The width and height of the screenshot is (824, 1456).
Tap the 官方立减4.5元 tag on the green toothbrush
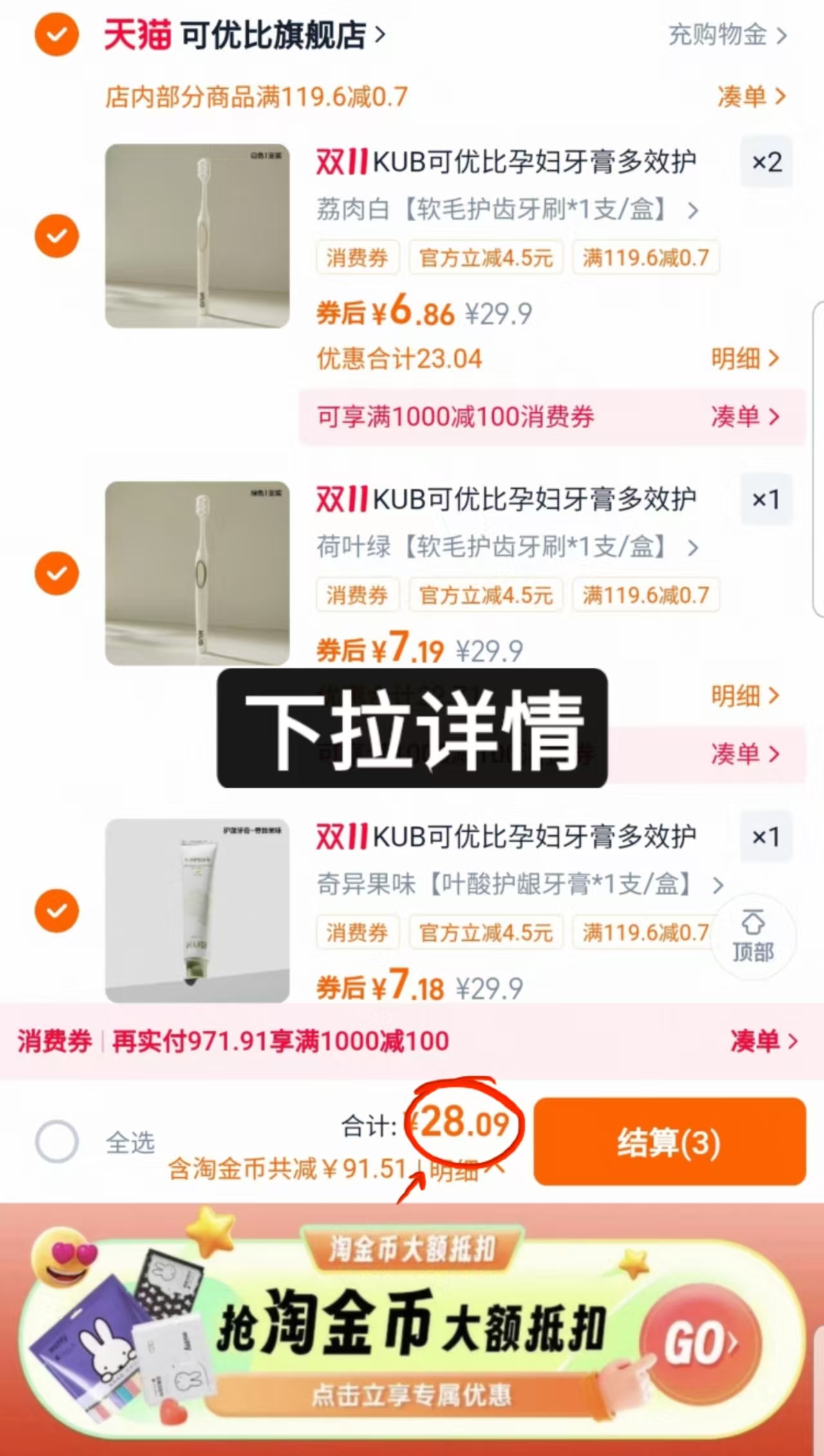click(x=486, y=596)
